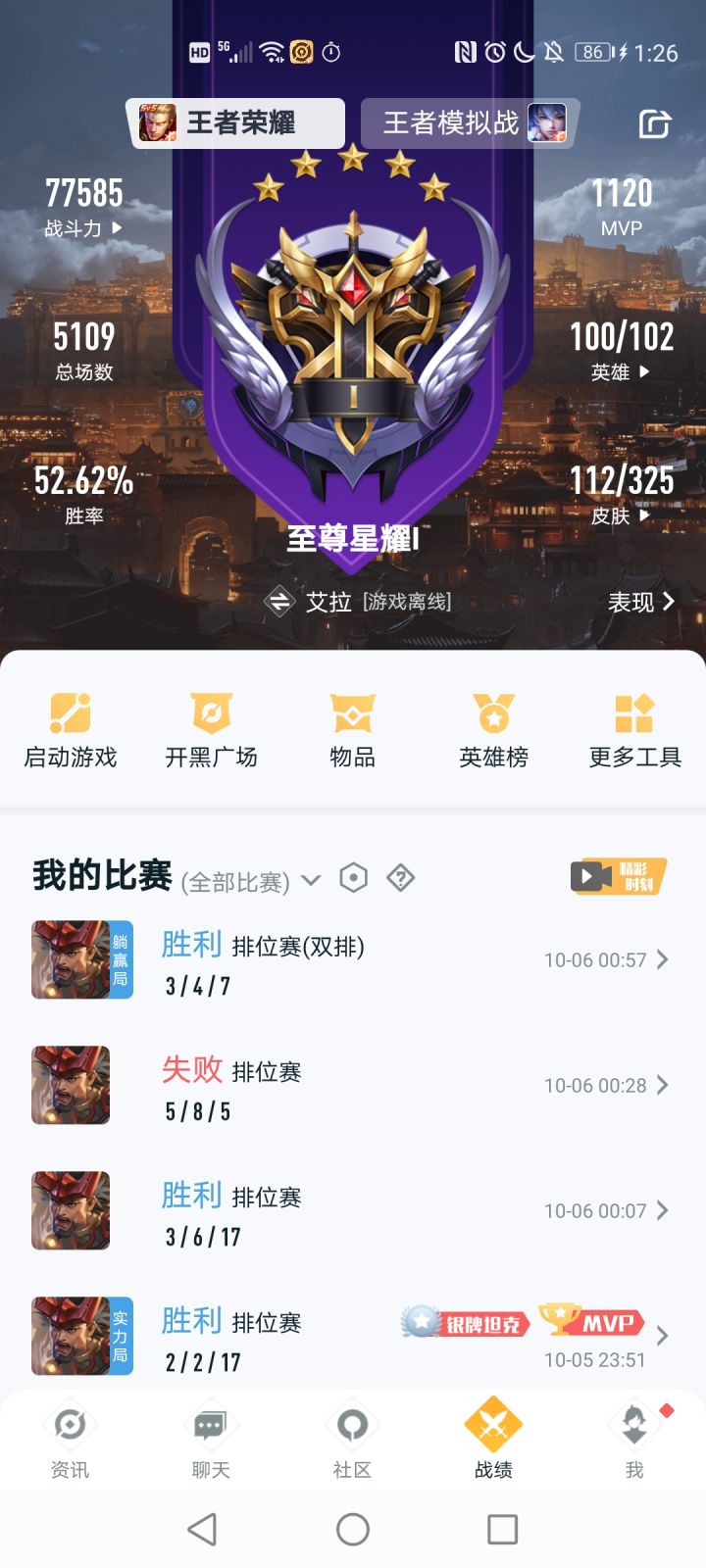Viewport: 706px width, 1568px height.
Task: Open the help diamond icon near 我的比赛
Action: 401,880
